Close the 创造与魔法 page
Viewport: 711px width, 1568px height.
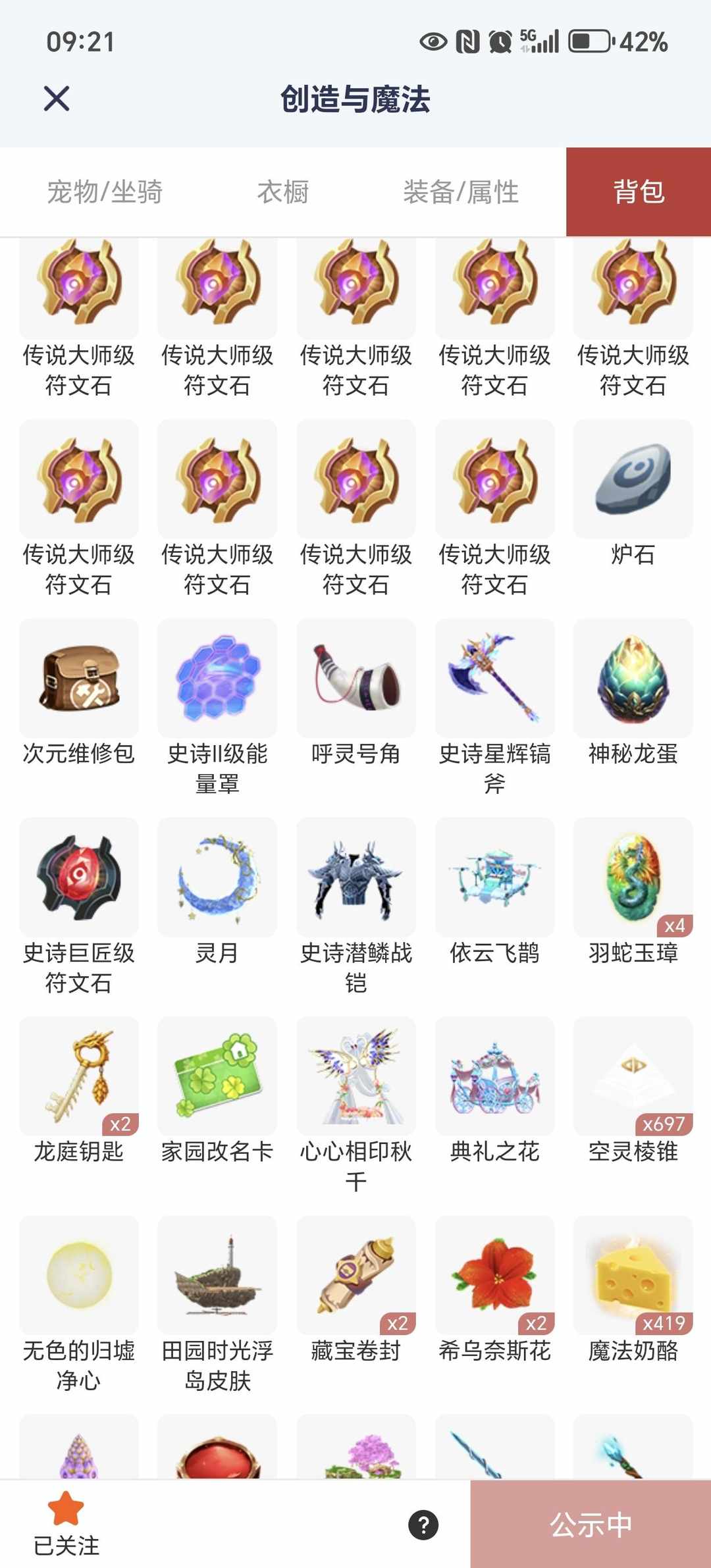click(x=57, y=99)
